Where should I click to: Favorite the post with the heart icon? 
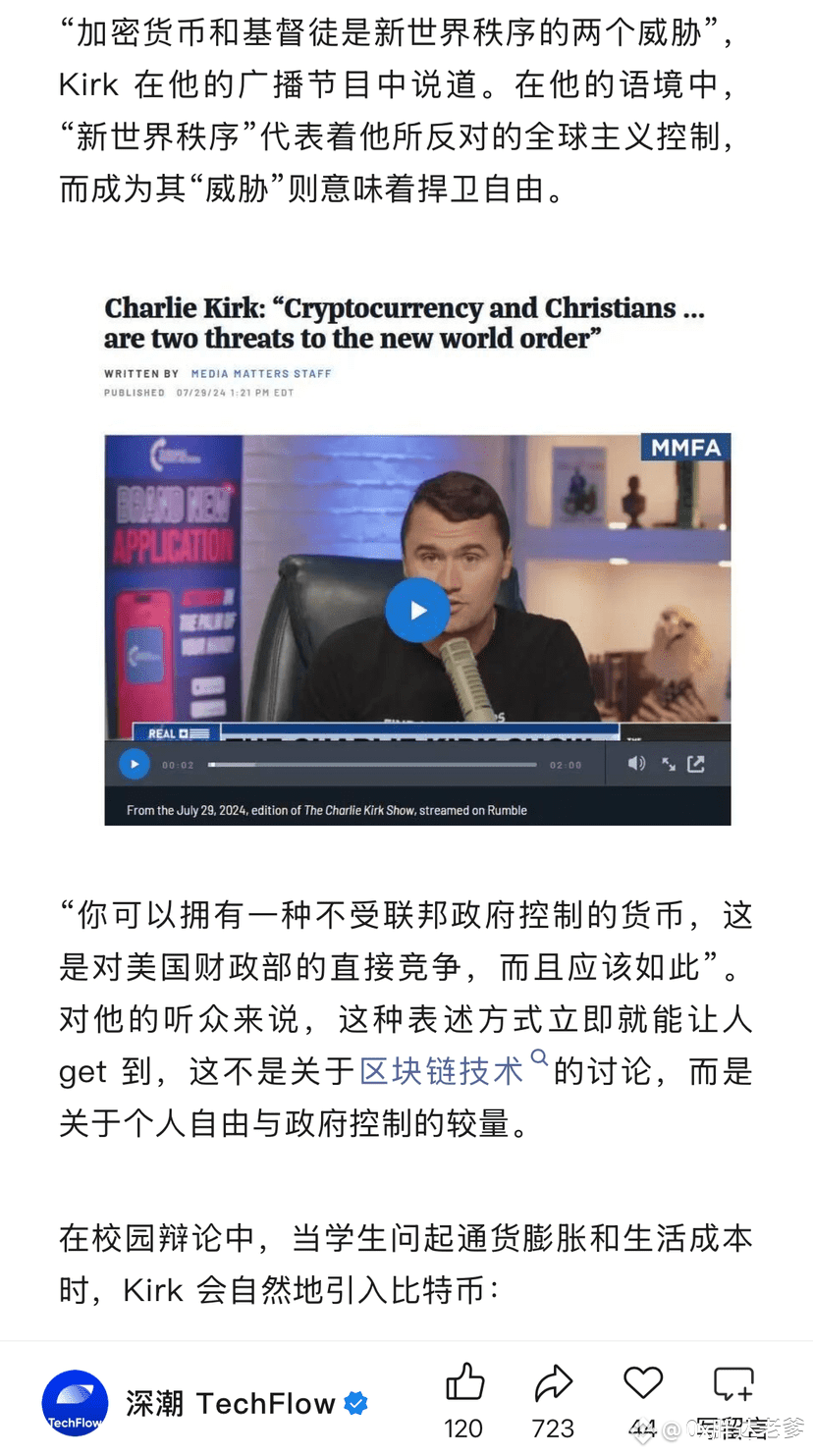(x=643, y=1383)
